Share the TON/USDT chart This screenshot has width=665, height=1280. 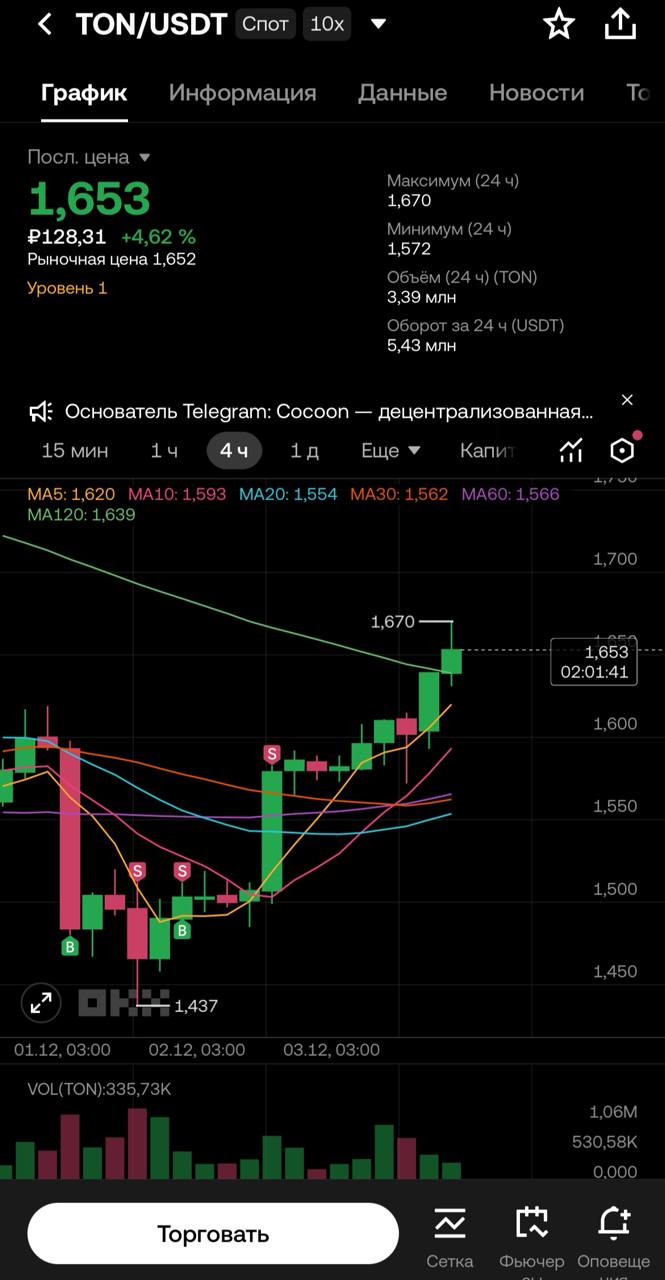tap(620, 24)
